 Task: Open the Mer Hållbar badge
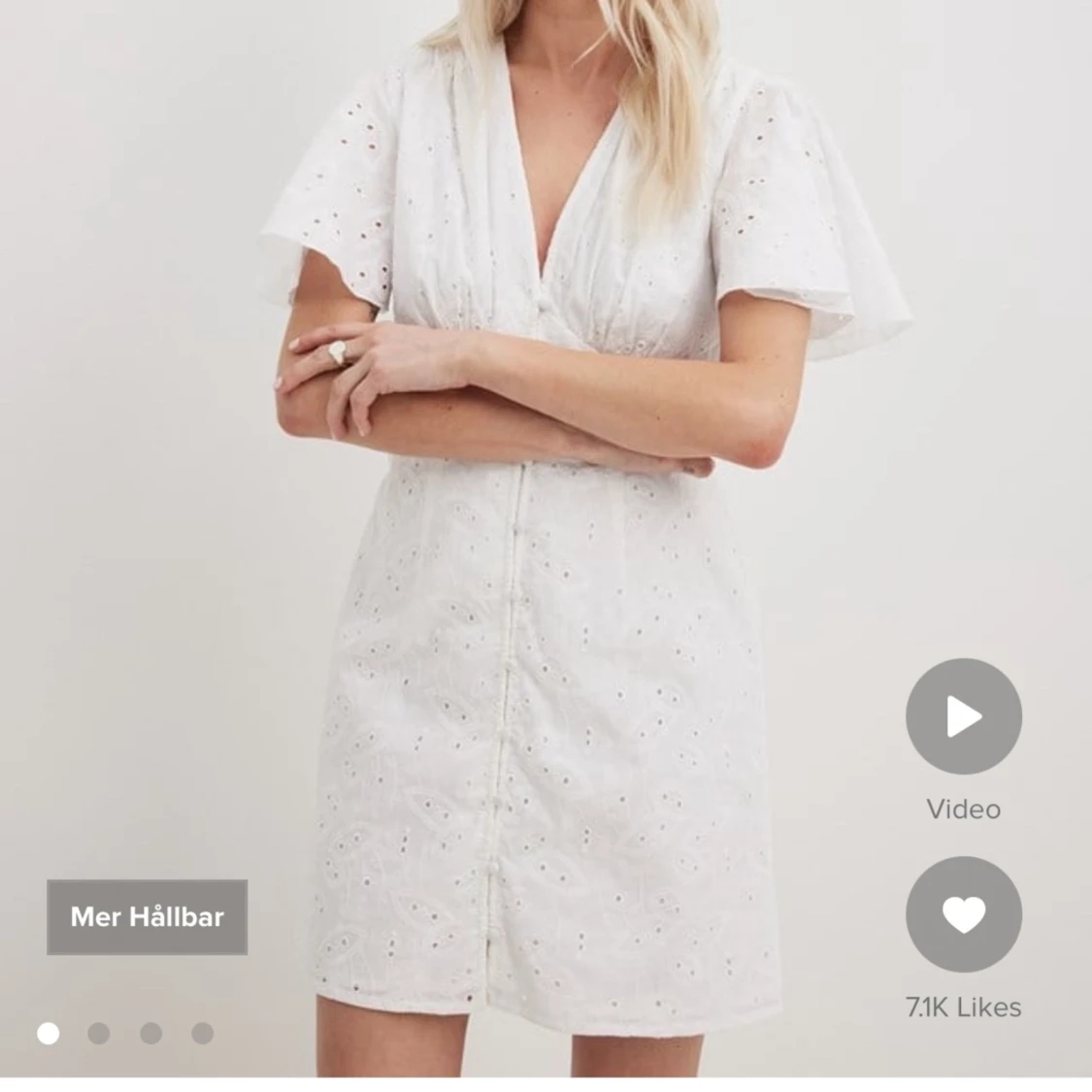click(x=148, y=917)
